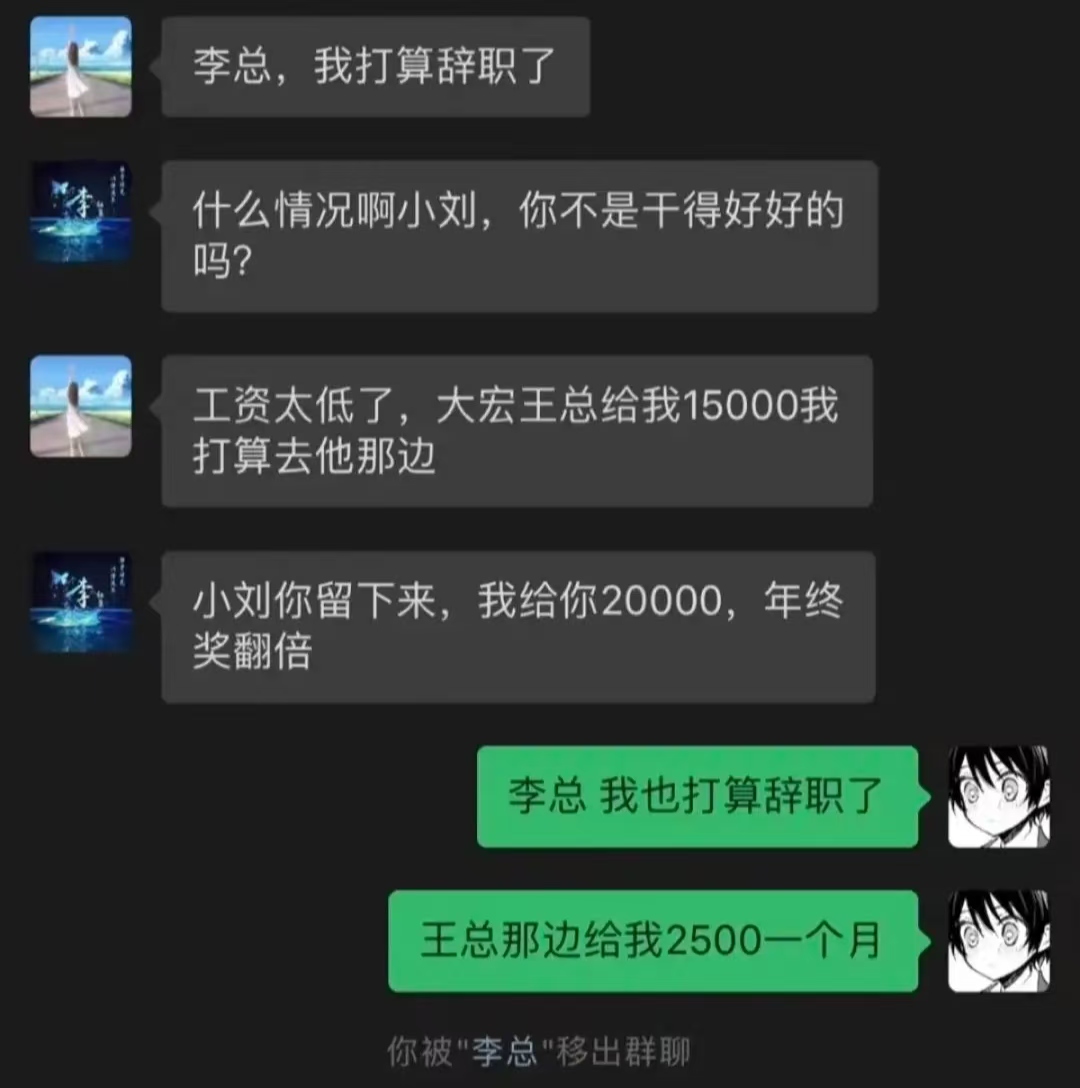Tap the reply asking '什么情况啊小刘'
1080x1088 pixels.
pos(521,236)
